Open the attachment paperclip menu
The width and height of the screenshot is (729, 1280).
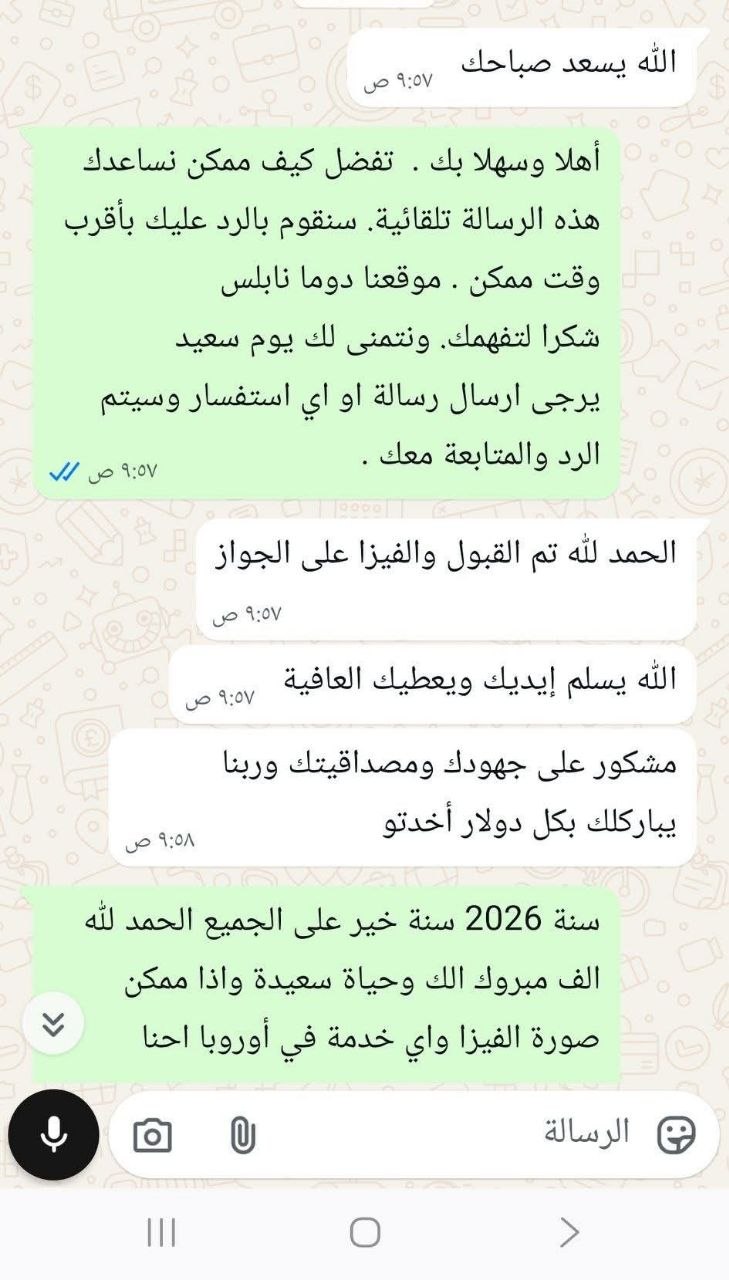pyautogui.click(x=242, y=1136)
